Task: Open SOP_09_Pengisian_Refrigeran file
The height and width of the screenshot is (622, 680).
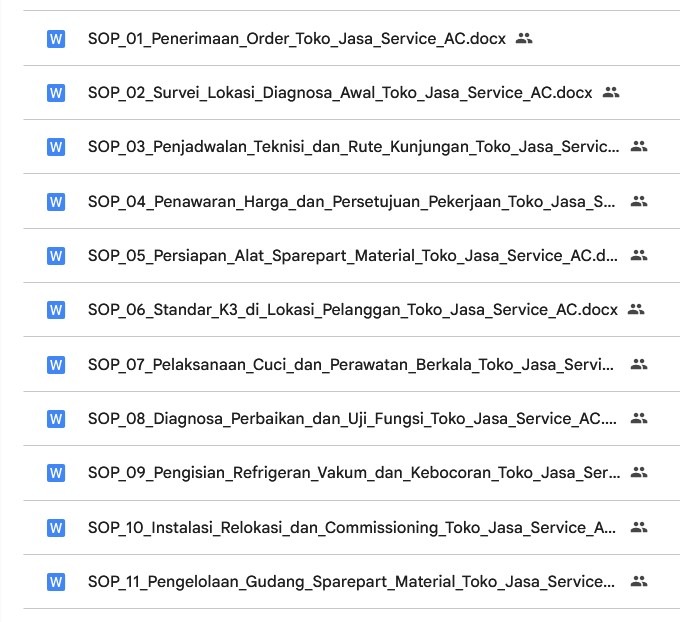Action: coord(352,472)
